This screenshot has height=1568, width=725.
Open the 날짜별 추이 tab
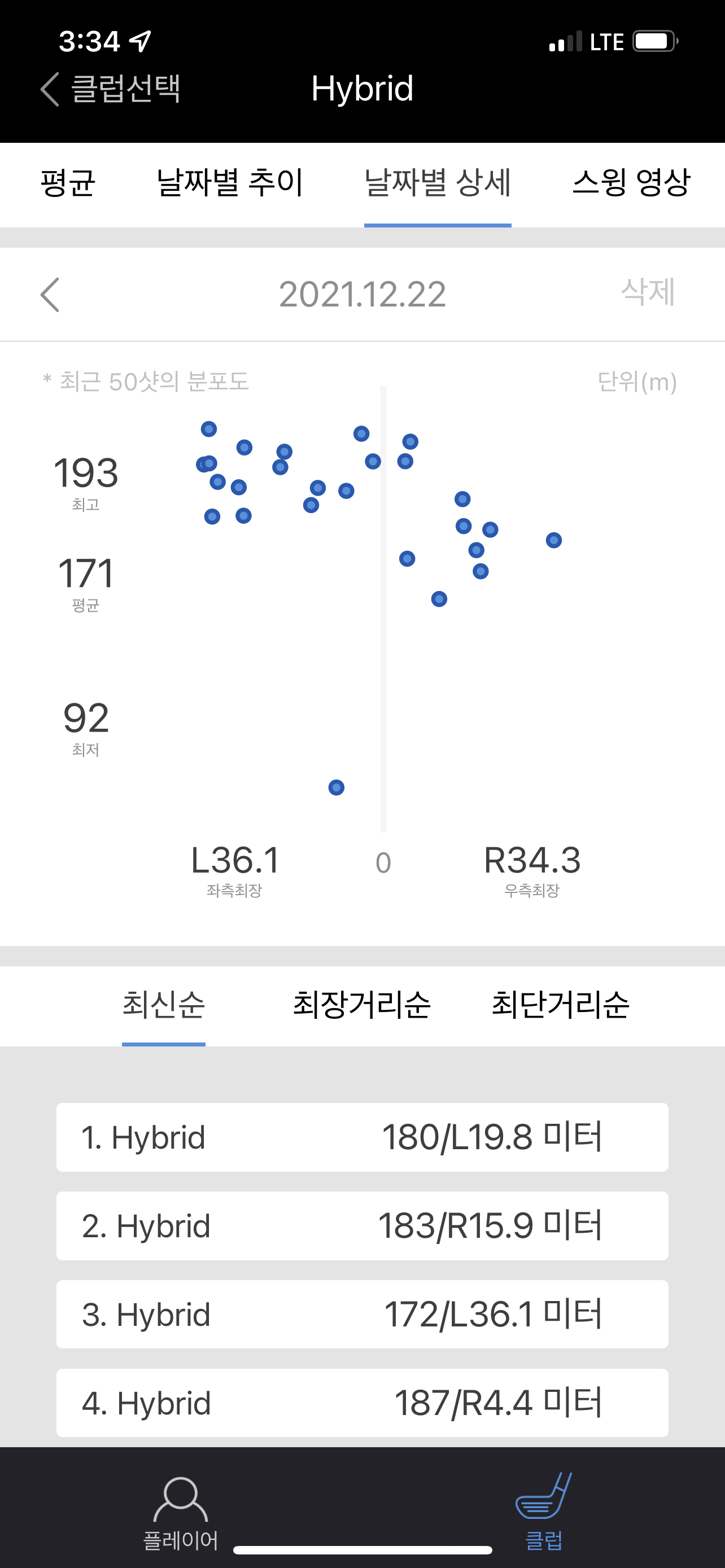pos(229,183)
